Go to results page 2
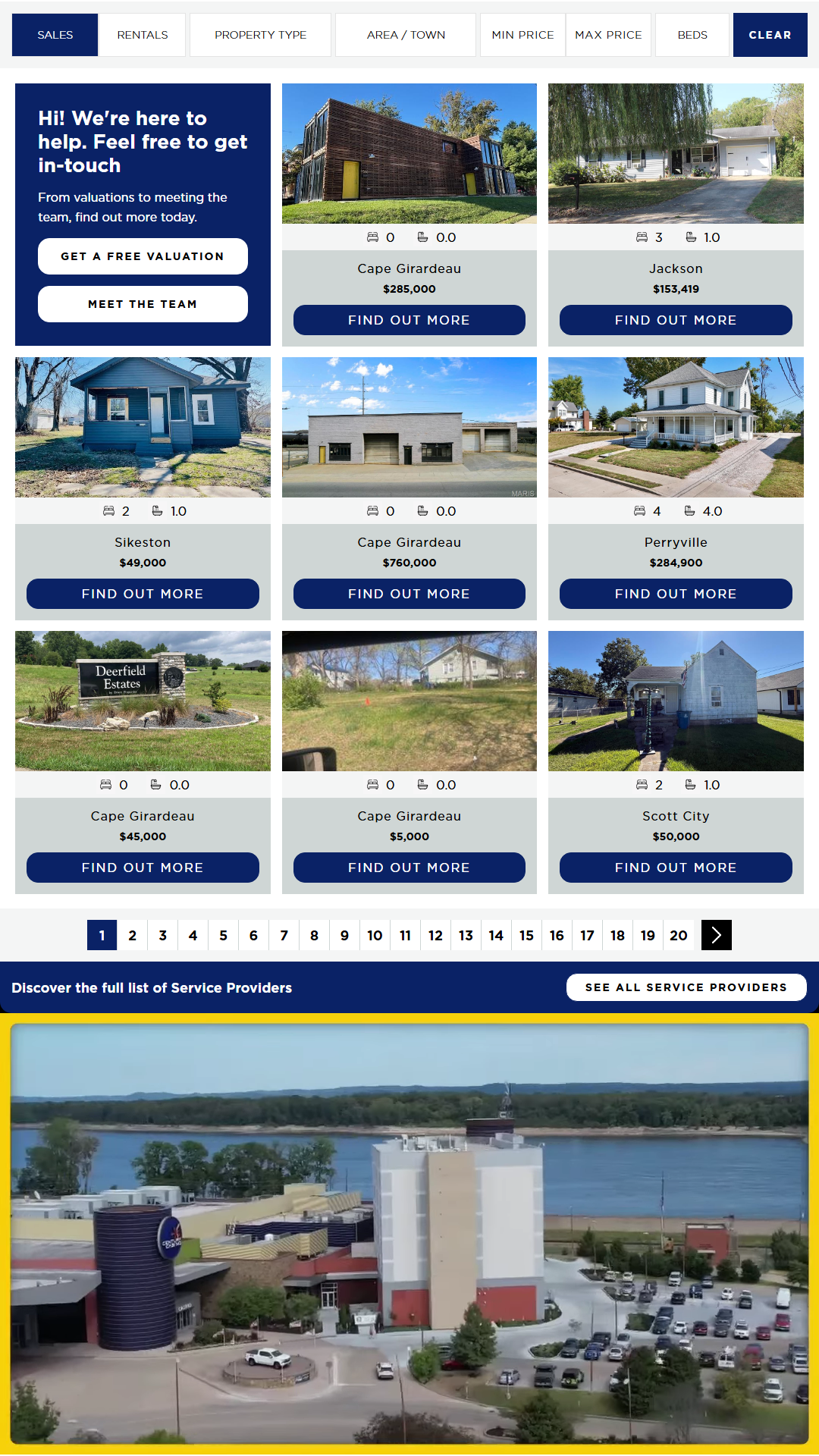Image resolution: width=819 pixels, height=1456 pixels. tap(133, 935)
